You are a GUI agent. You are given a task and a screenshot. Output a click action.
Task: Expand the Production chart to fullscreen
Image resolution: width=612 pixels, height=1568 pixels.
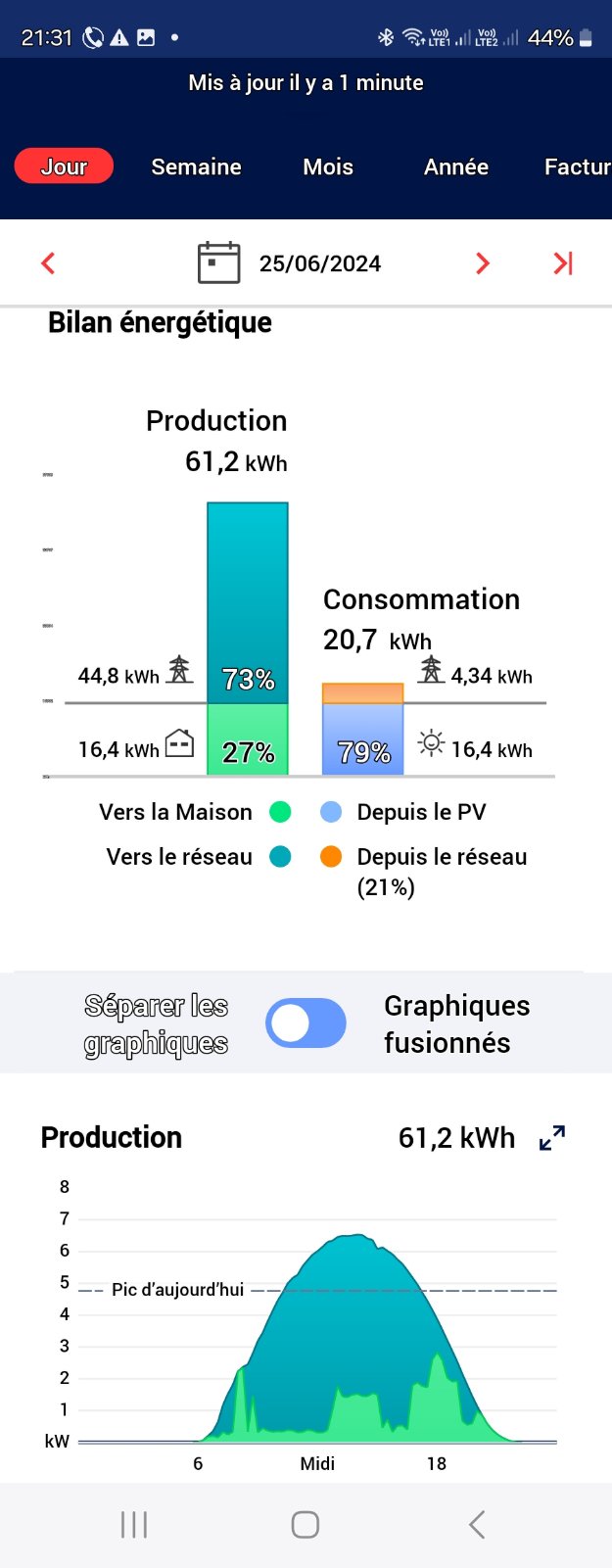[x=552, y=1138]
